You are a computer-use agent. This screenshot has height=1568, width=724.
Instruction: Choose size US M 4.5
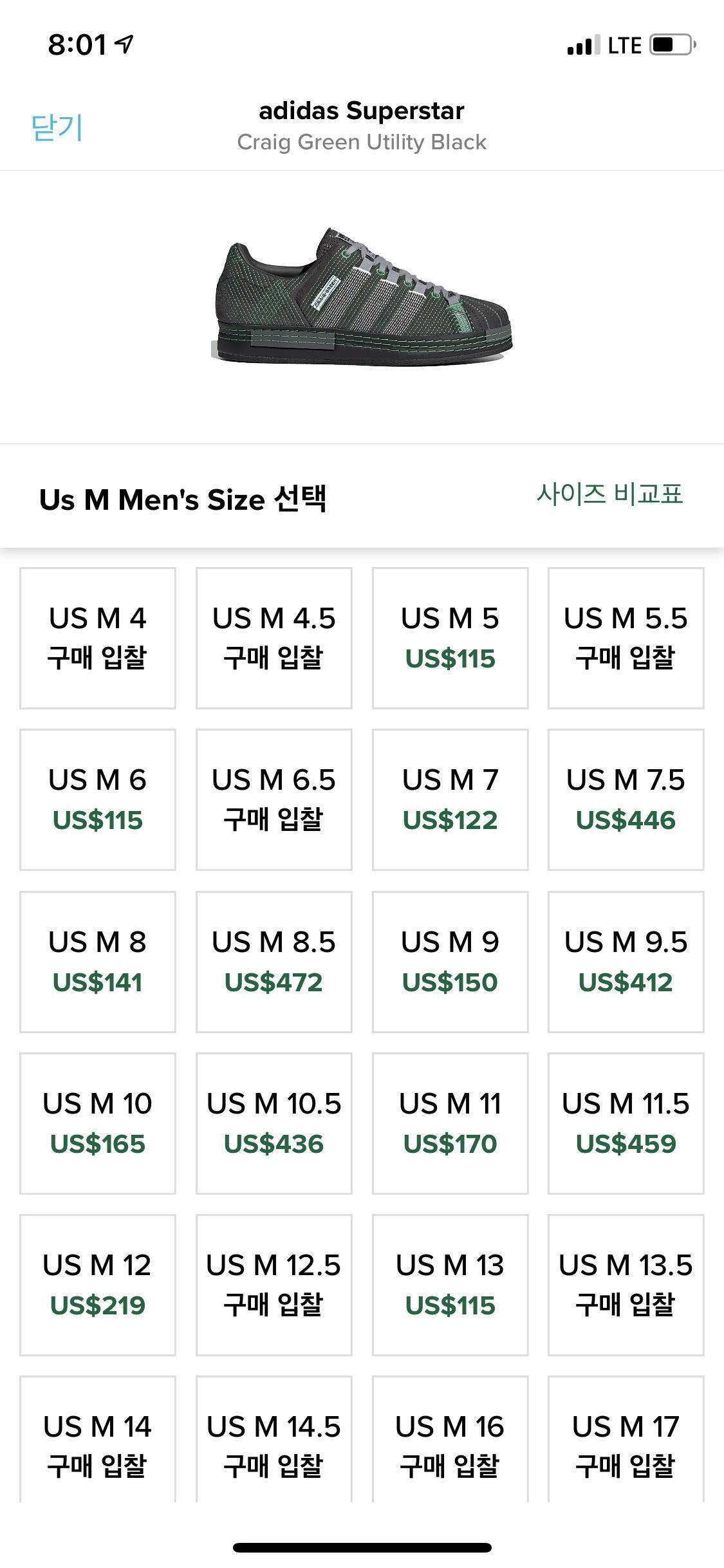tap(274, 638)
